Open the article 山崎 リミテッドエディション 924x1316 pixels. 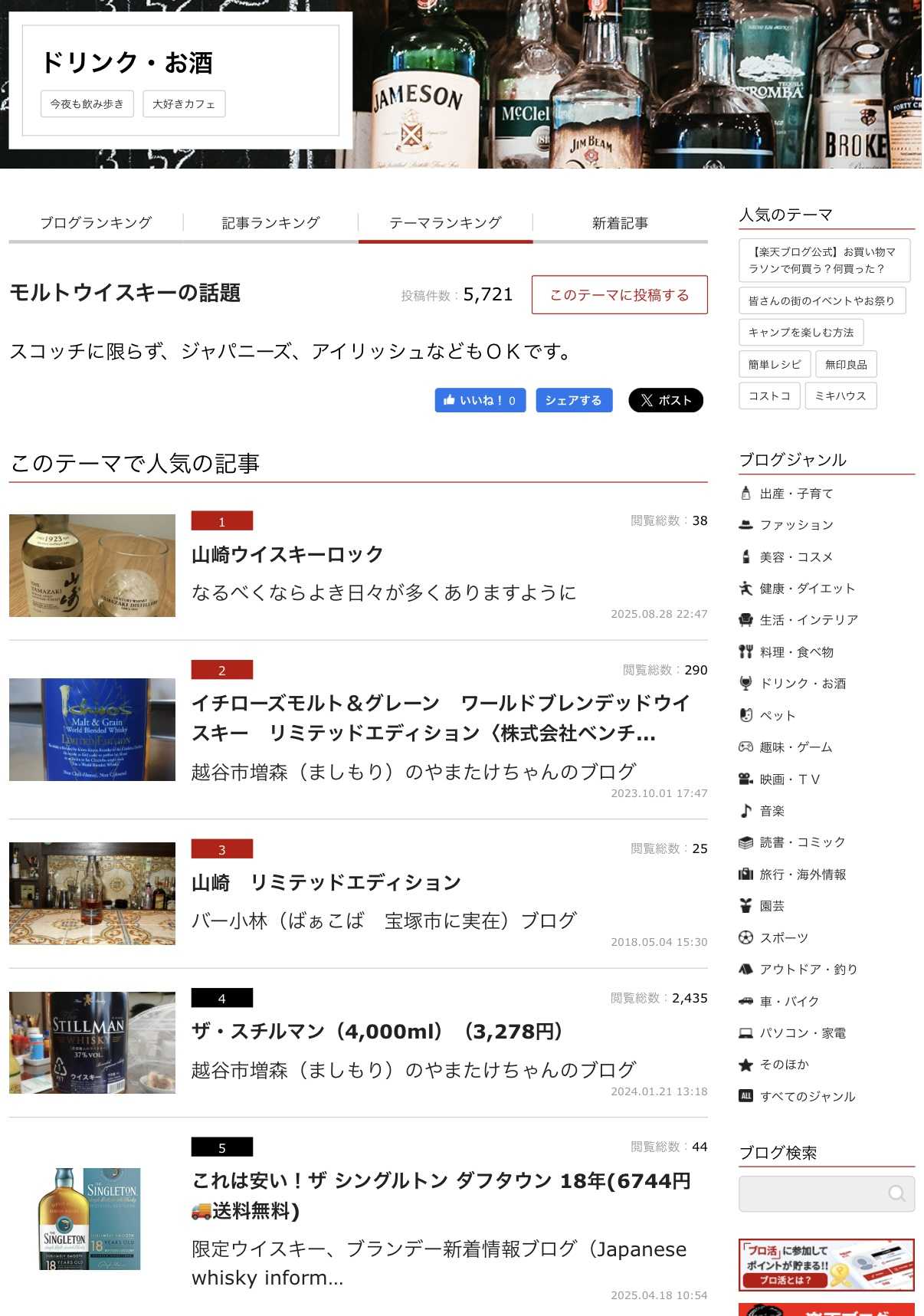pos(326,883)
